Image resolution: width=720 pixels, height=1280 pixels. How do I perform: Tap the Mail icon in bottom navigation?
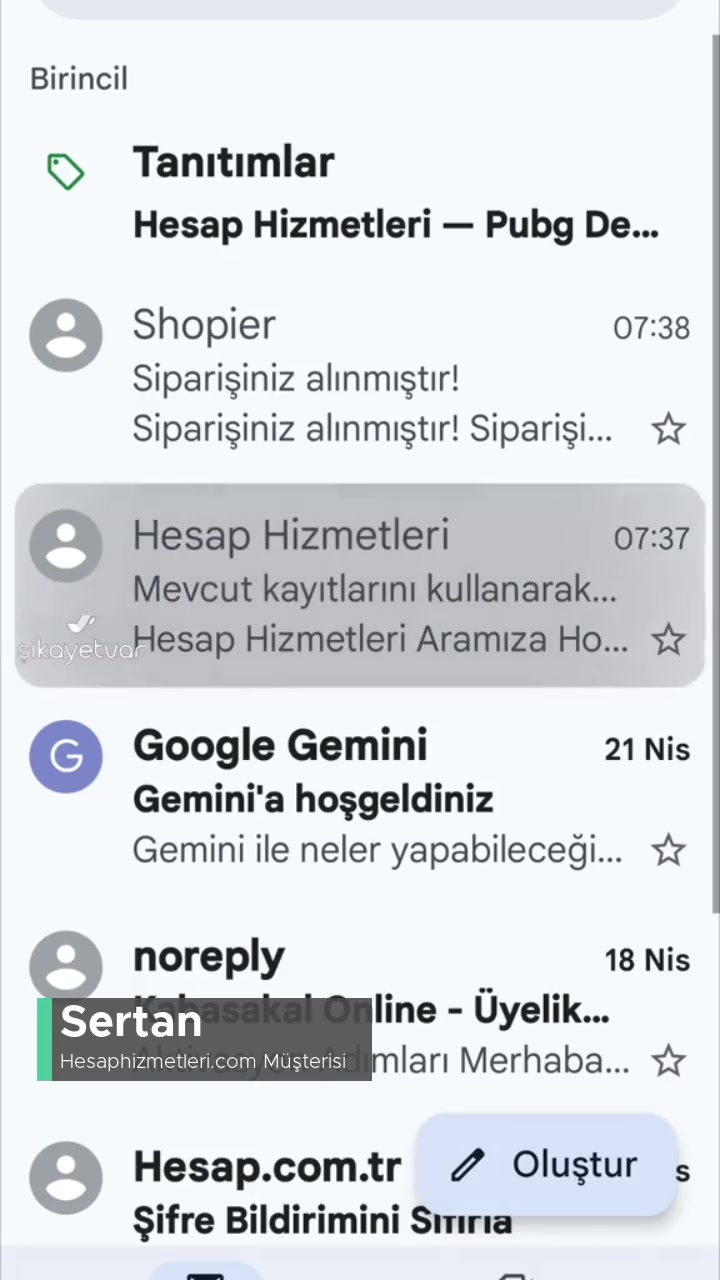(205, 1272)
